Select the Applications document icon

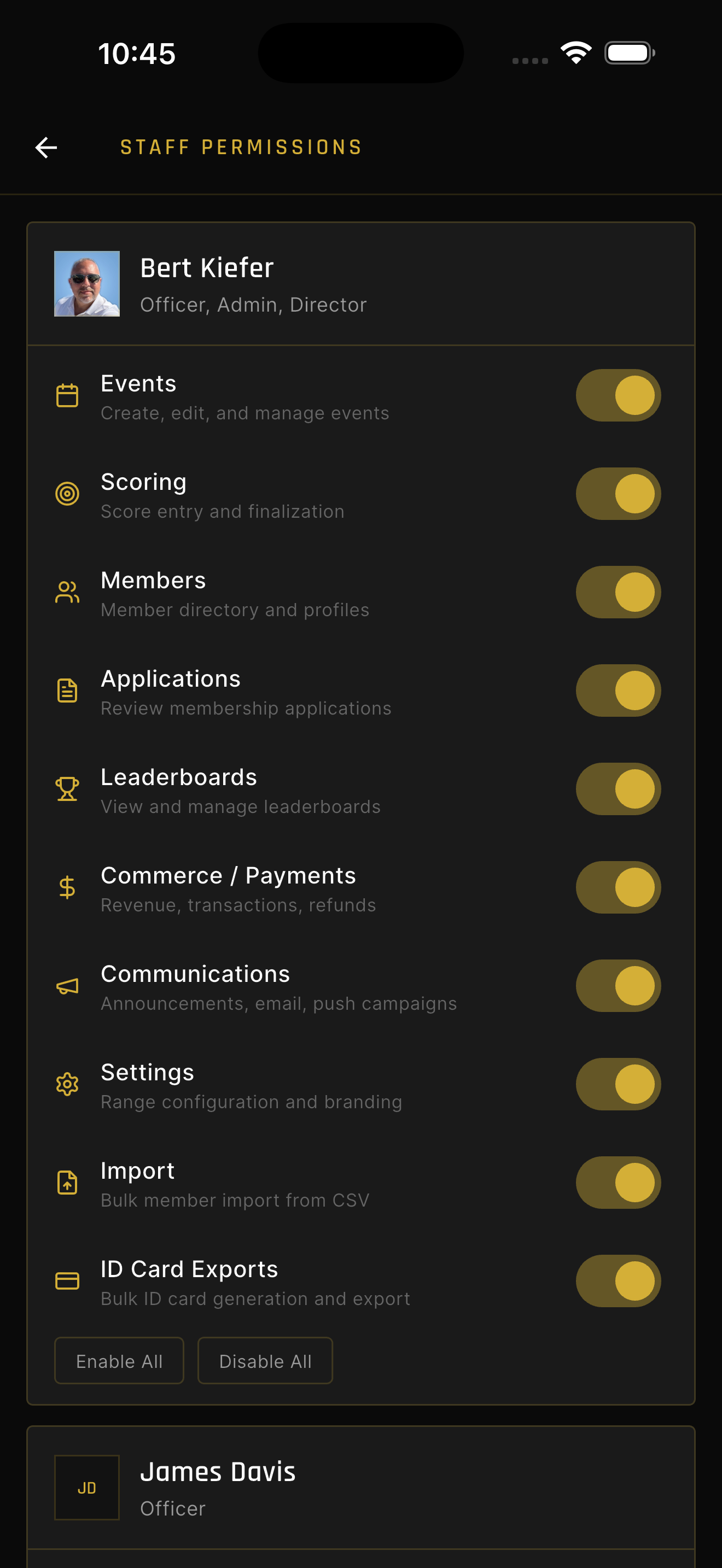[x=67, y=691]
